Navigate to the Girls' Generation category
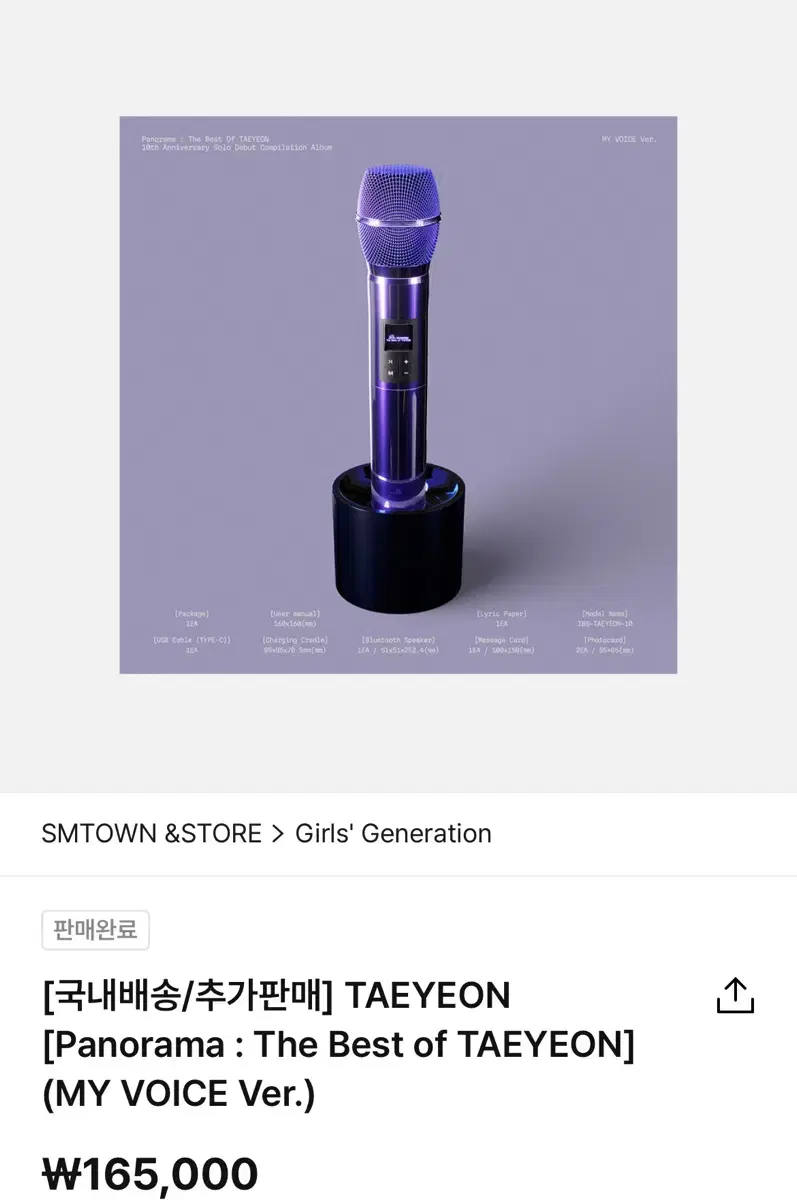797x1200 pixels. [x=395, y=833]
